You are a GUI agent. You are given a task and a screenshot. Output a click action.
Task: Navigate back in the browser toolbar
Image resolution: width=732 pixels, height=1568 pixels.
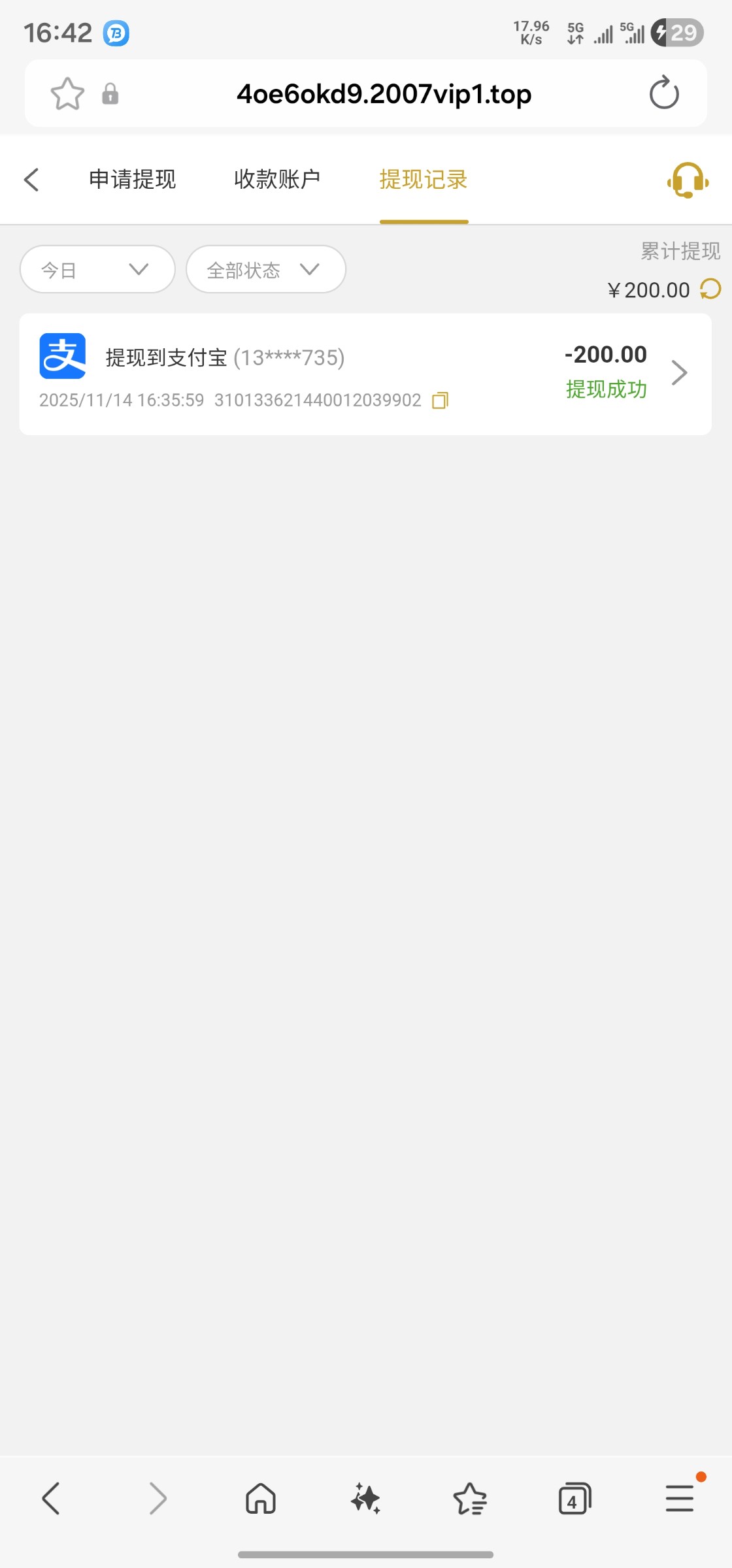coord(51,1498)
